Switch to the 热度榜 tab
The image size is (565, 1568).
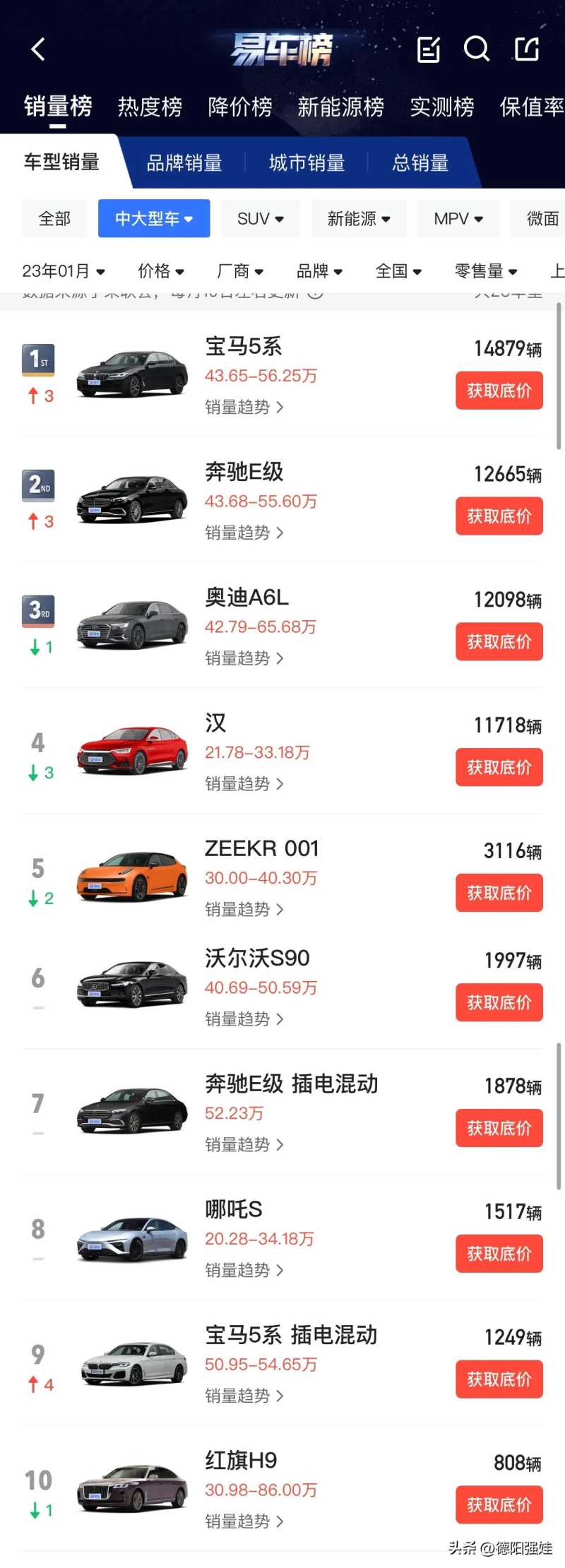click(x=150, y=107)
